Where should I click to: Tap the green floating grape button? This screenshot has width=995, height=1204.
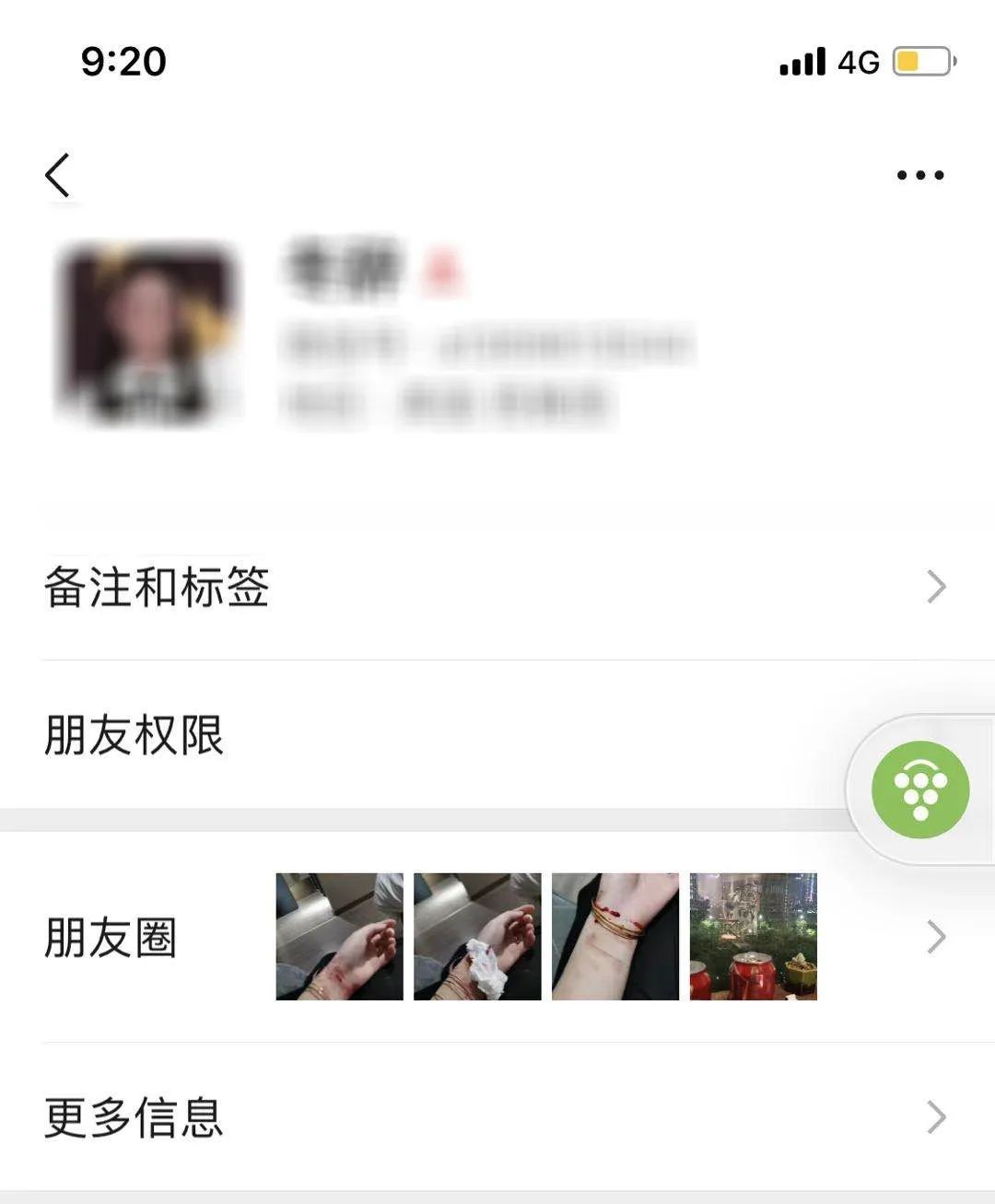920,789
